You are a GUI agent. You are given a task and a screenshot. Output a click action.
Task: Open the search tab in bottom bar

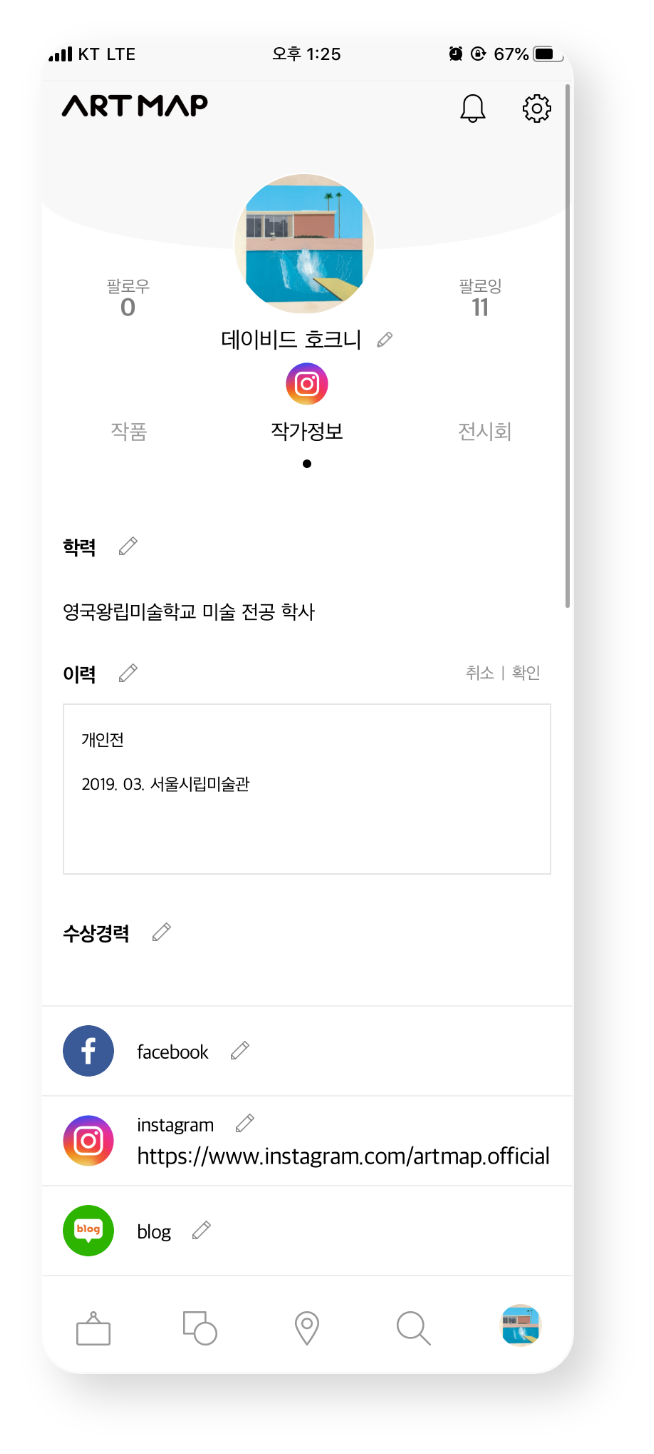[x=413, y=1328]
